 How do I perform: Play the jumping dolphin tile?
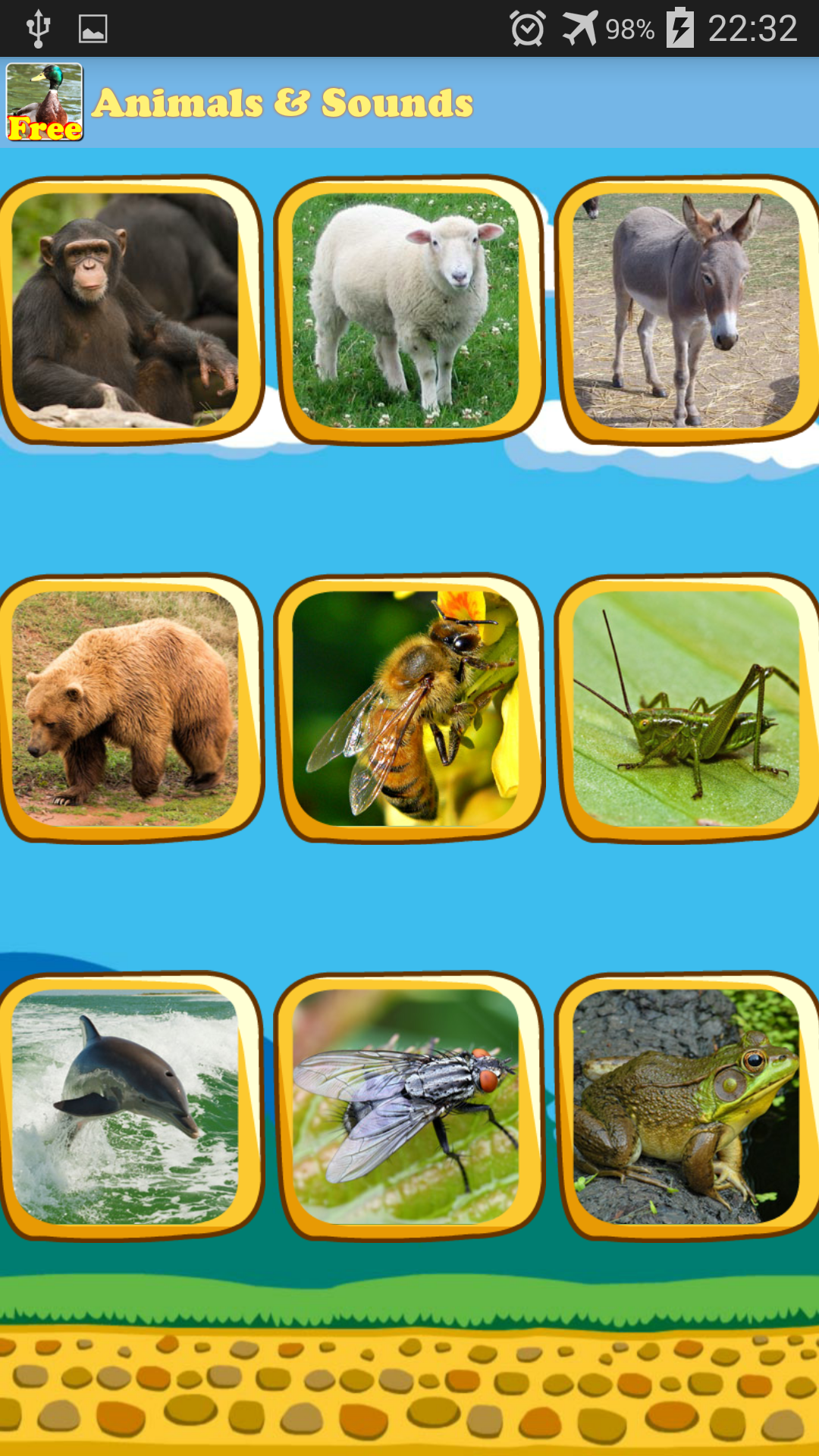click(125, 1106)
